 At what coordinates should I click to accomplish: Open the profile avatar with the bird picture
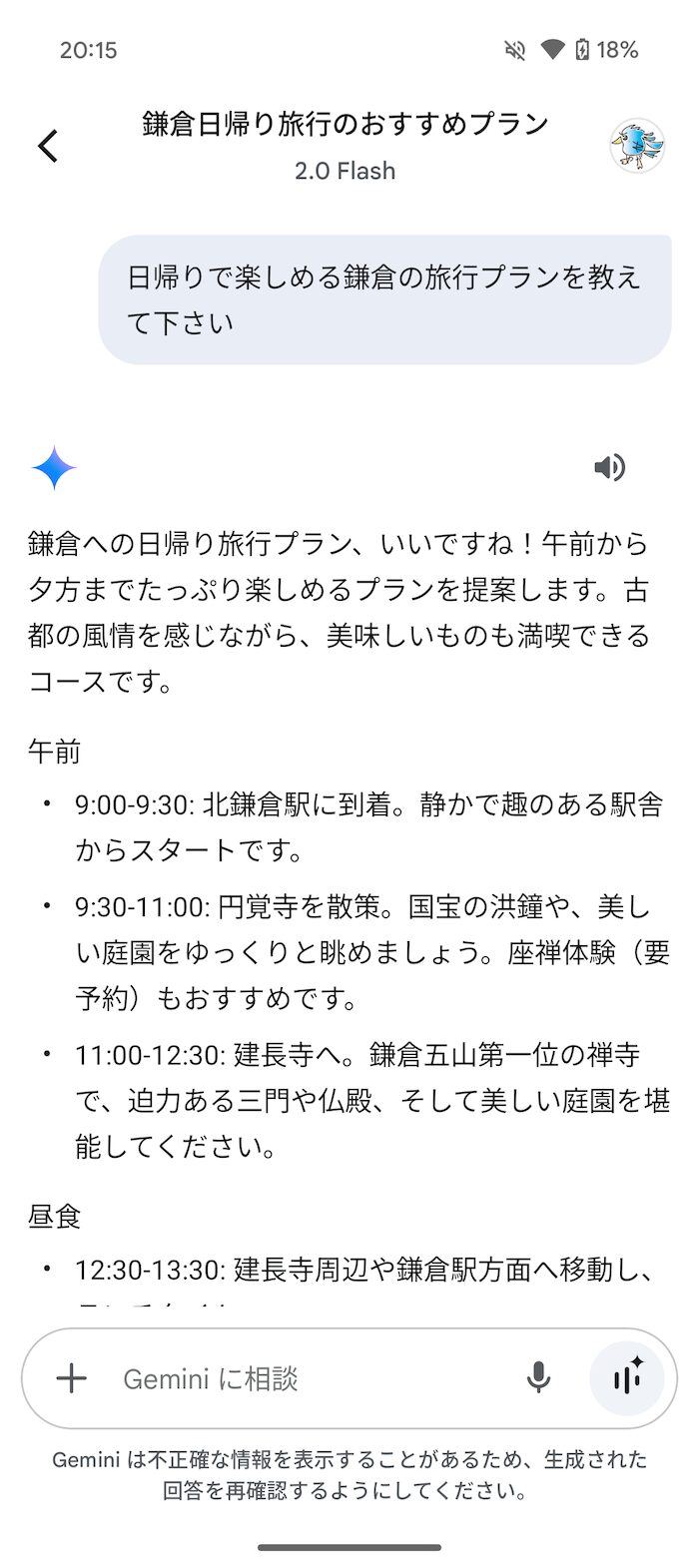637,146
